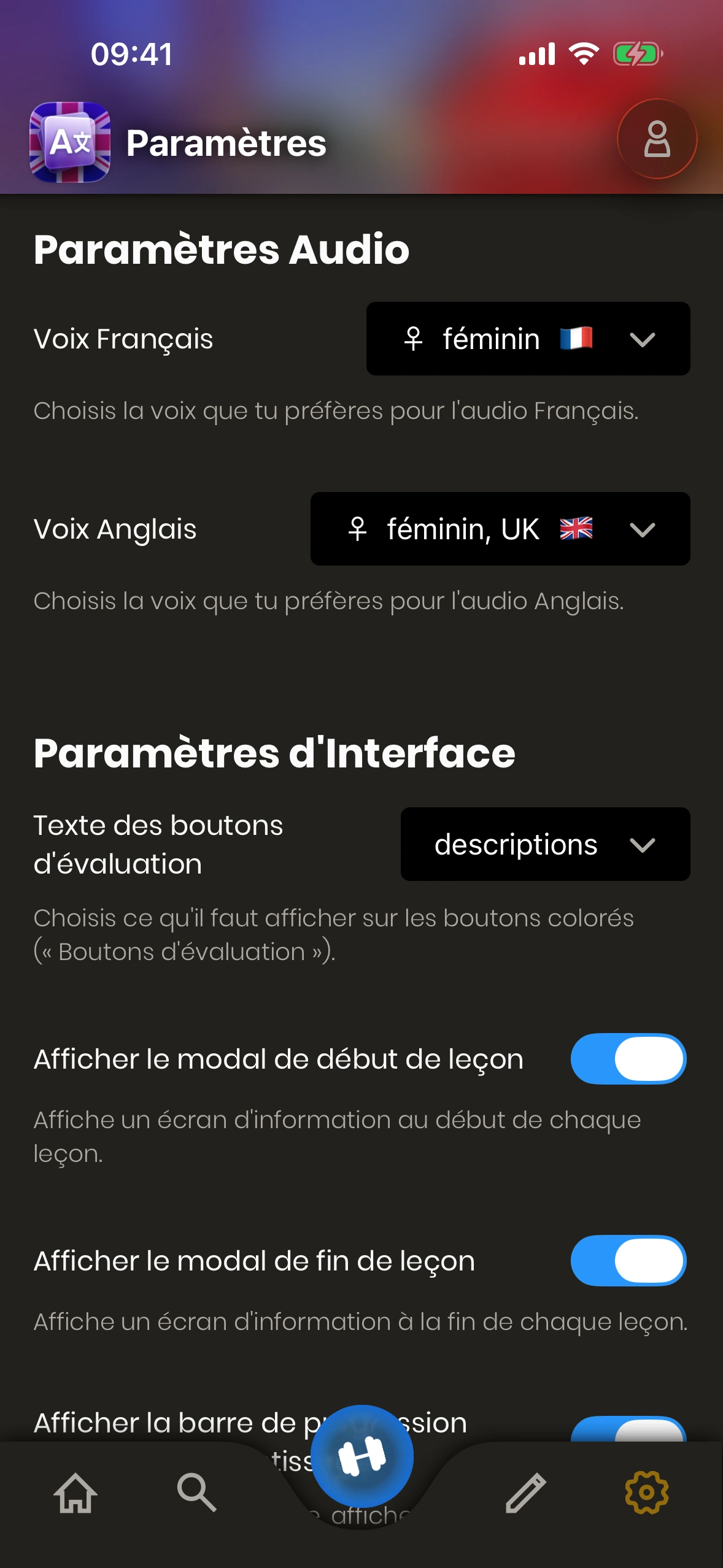This screenshot has height=1568, width=723.
Task: Go to the Home tab
Action: (75, 1493)
